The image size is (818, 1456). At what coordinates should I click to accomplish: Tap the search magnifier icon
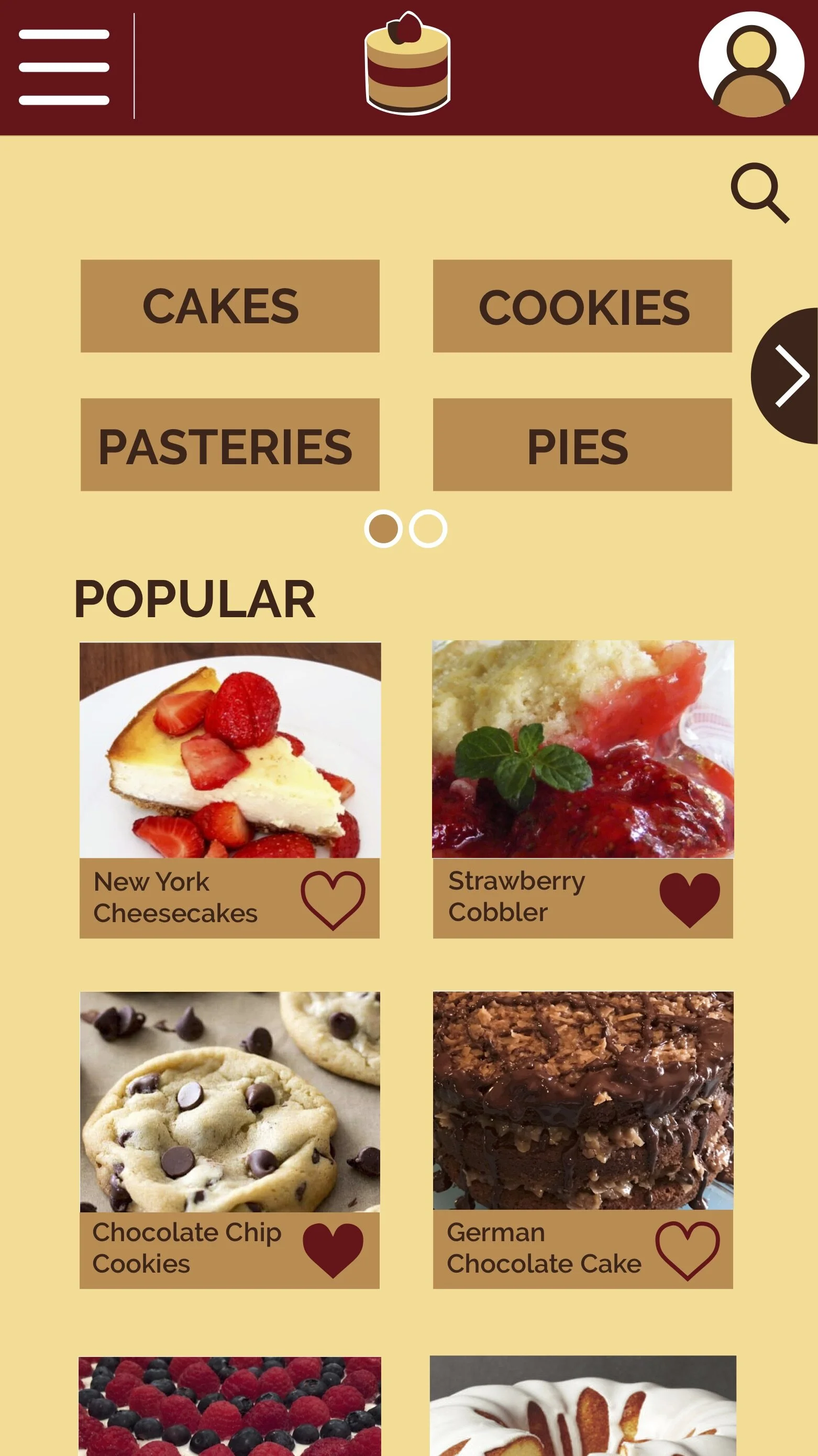pos(760,193)
